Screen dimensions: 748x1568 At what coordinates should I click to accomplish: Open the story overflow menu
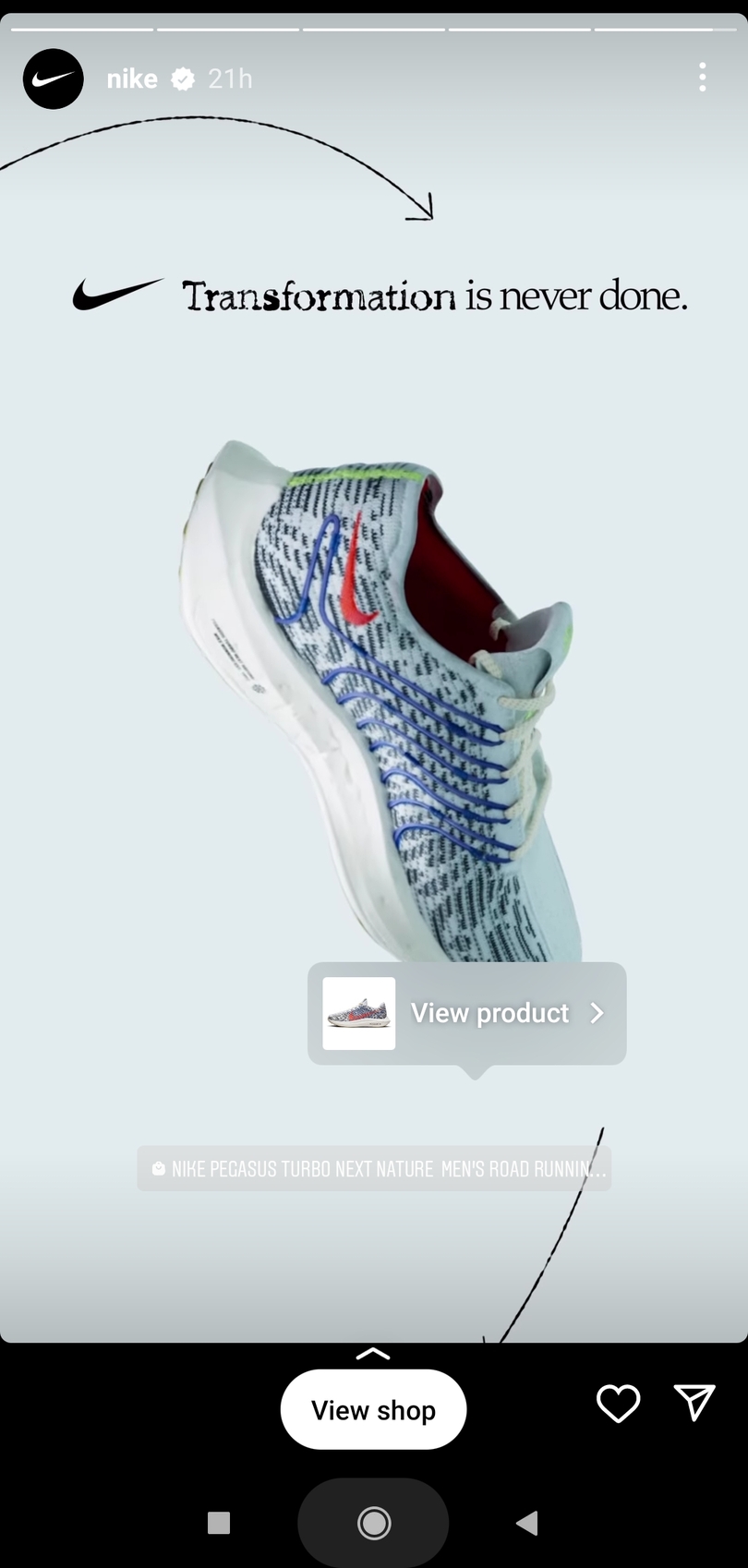pos(703,78)
